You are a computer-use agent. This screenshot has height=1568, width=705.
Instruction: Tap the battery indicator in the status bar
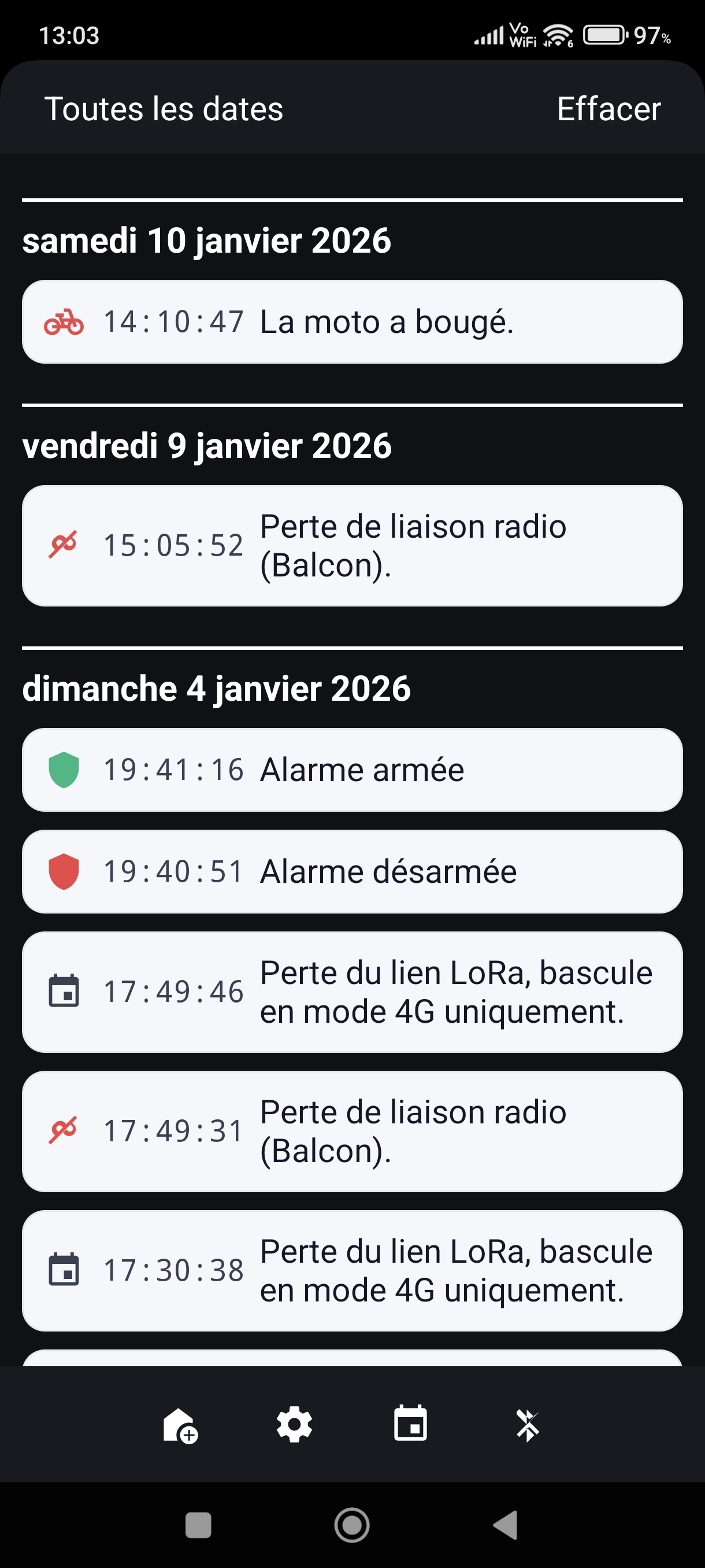coord(605,36)
